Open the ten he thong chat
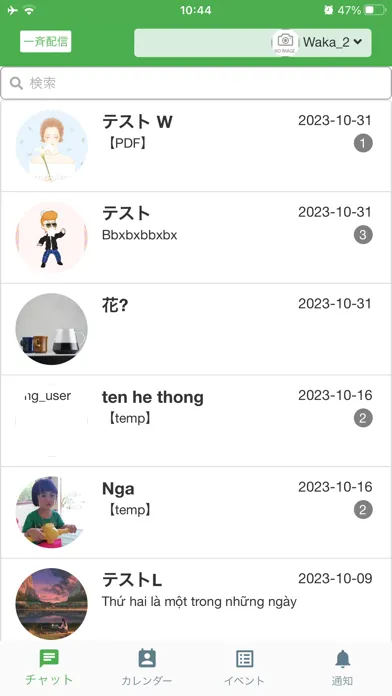 (x=196, y=420)
